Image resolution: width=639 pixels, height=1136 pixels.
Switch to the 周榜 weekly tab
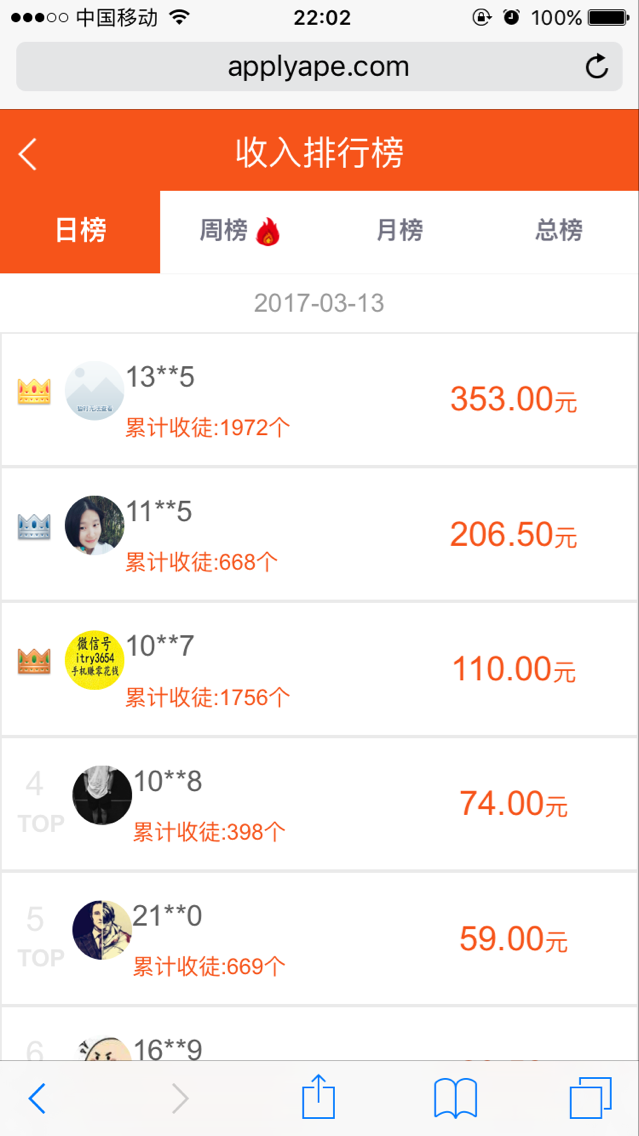coord(240,231)
